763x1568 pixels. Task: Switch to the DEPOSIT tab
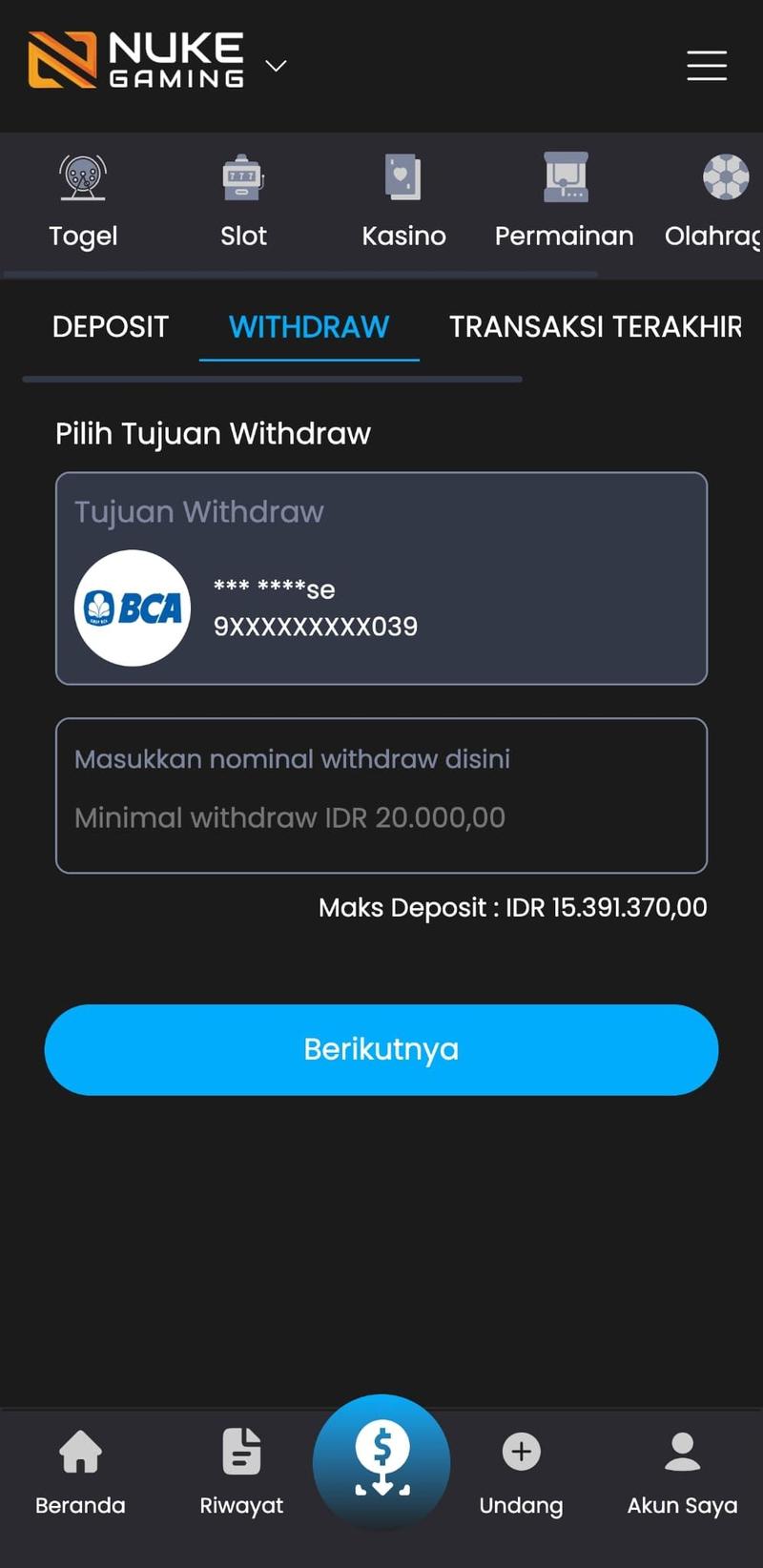110,327
